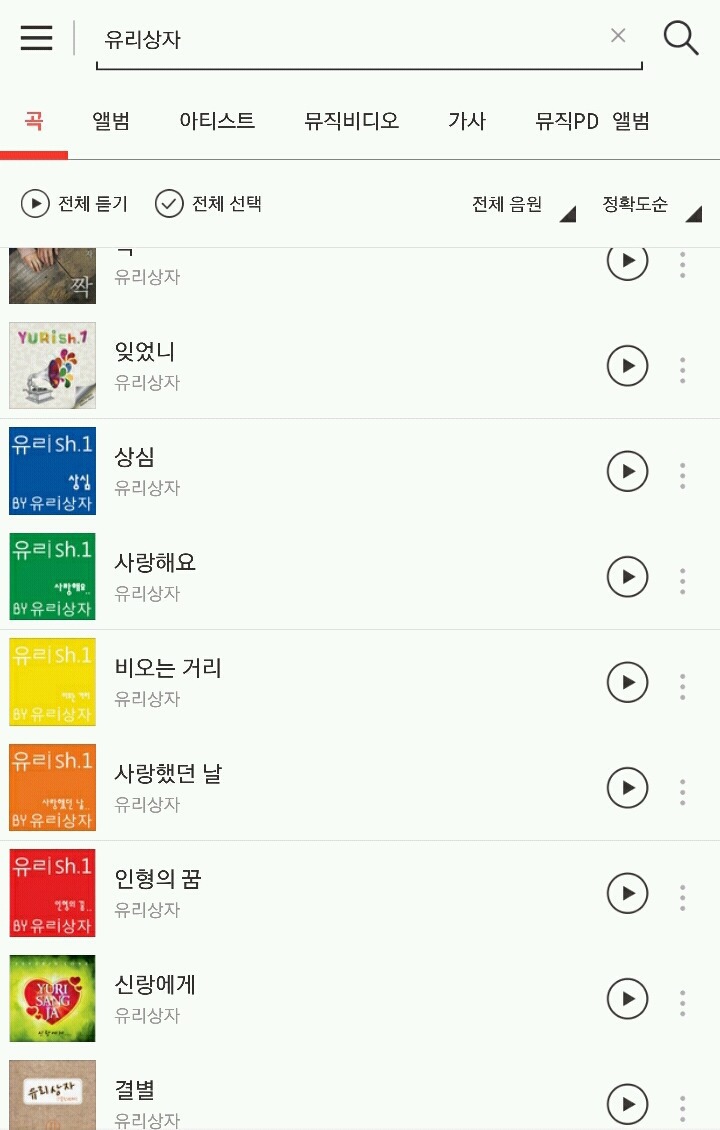The image size is (720, 1130).
Task: Tap 전체 선택 to select all songs
Action: pos(208,204)
